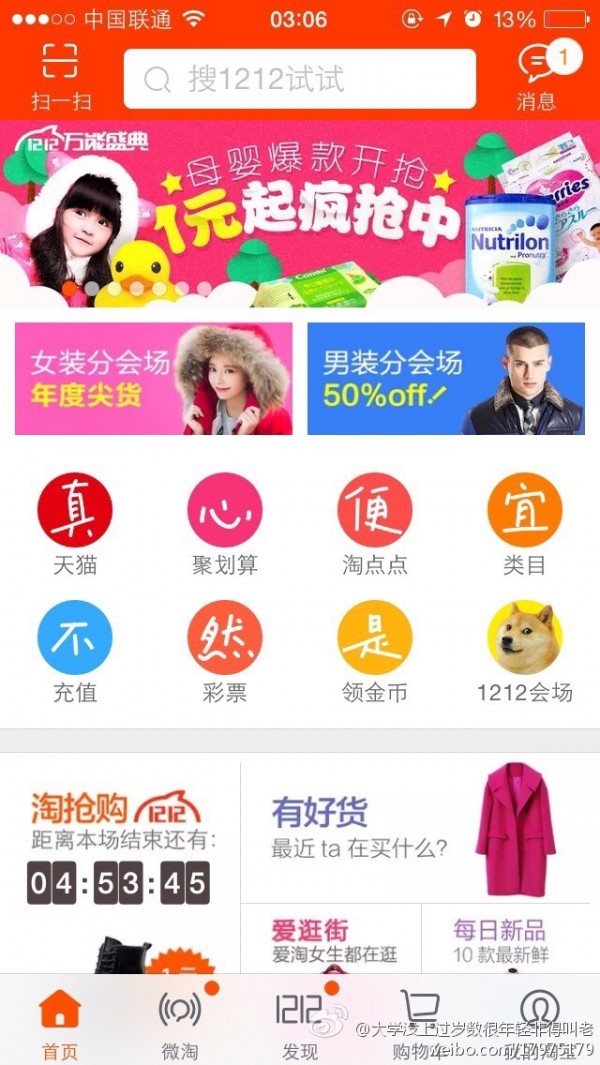Open 消息 messages
600x1065 pixels.
tap(537, 76)
